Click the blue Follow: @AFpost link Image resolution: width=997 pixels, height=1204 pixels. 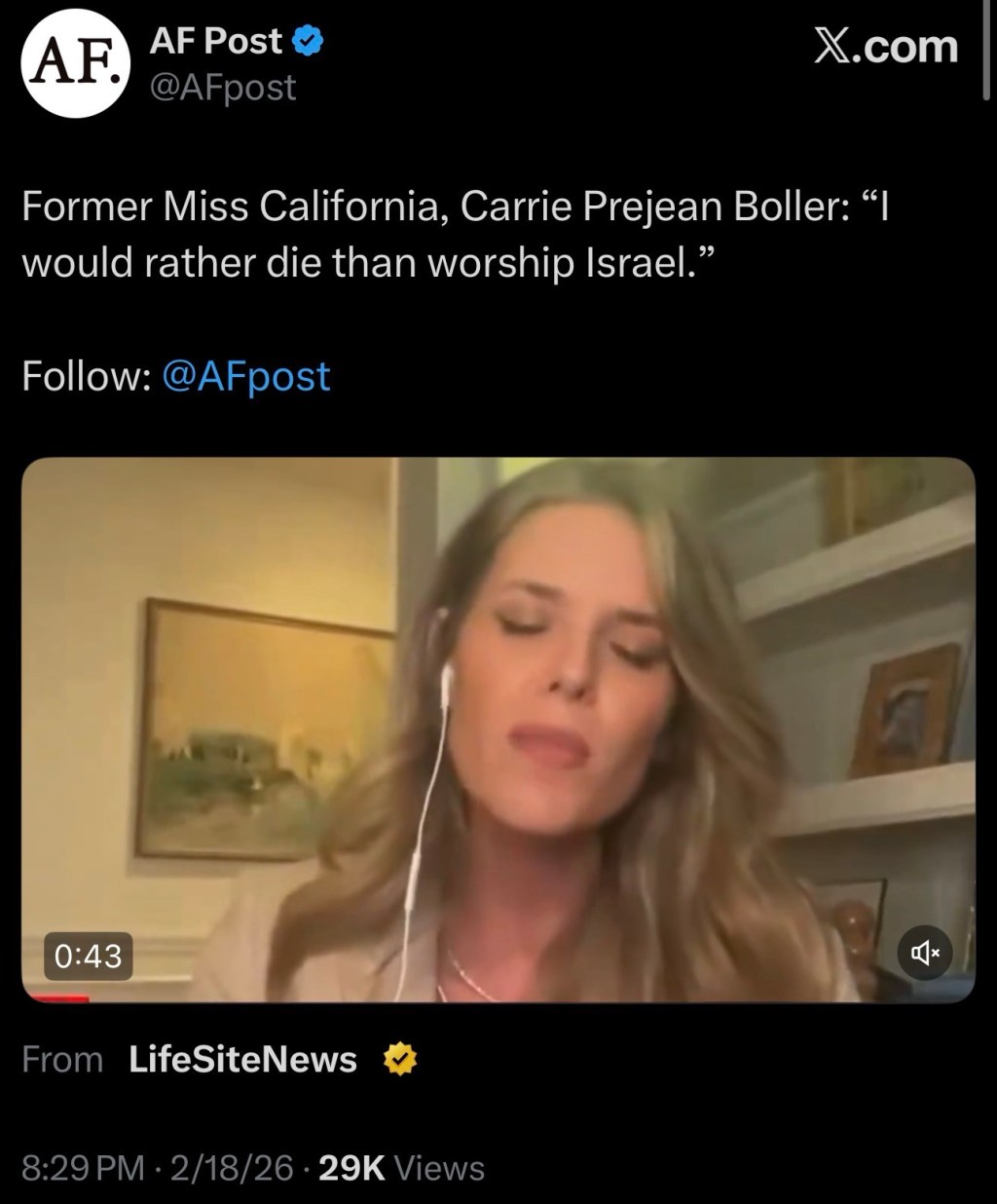tap(245, 377)
